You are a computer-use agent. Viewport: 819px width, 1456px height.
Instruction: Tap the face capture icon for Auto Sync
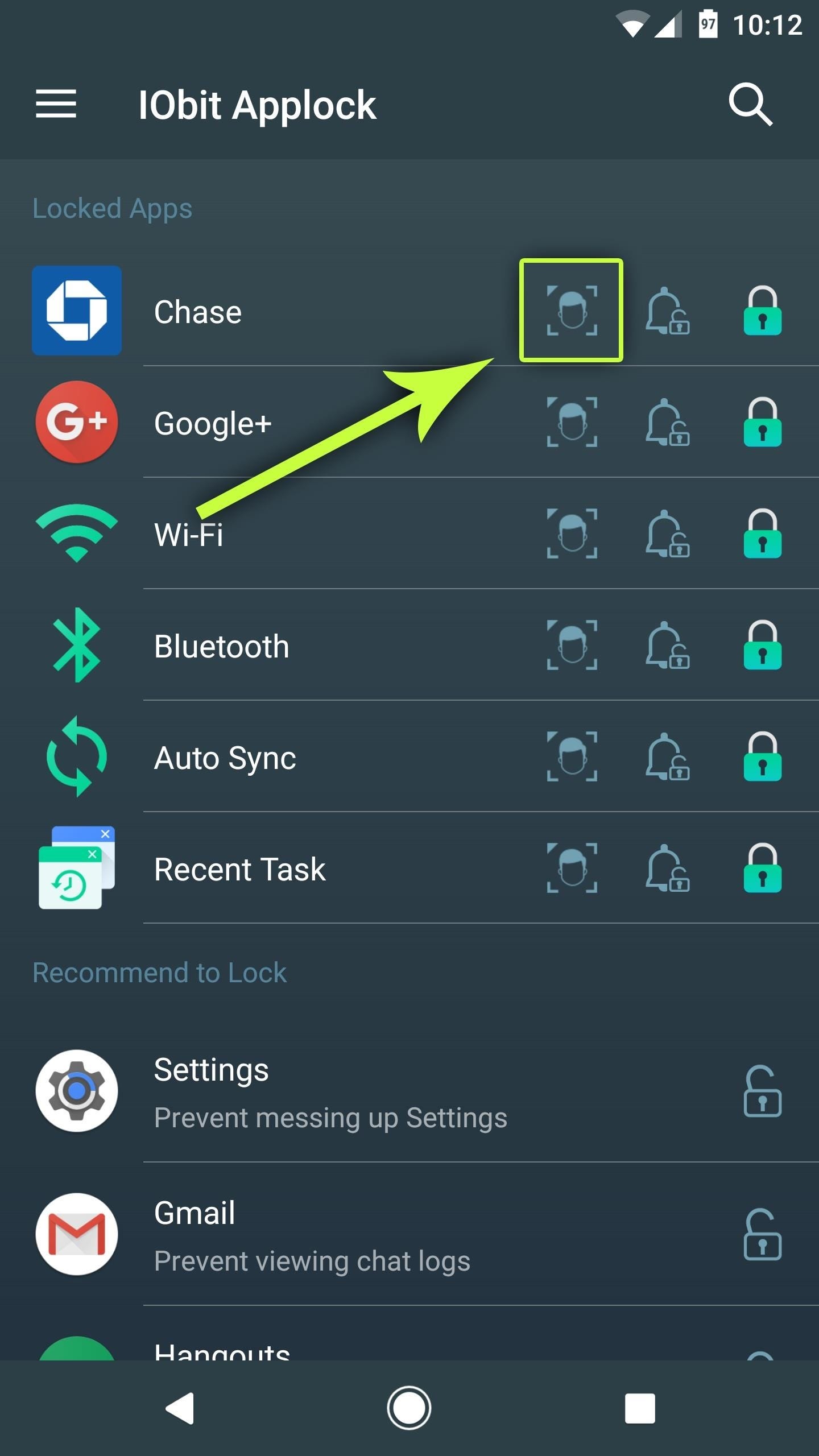click(572, 756)
